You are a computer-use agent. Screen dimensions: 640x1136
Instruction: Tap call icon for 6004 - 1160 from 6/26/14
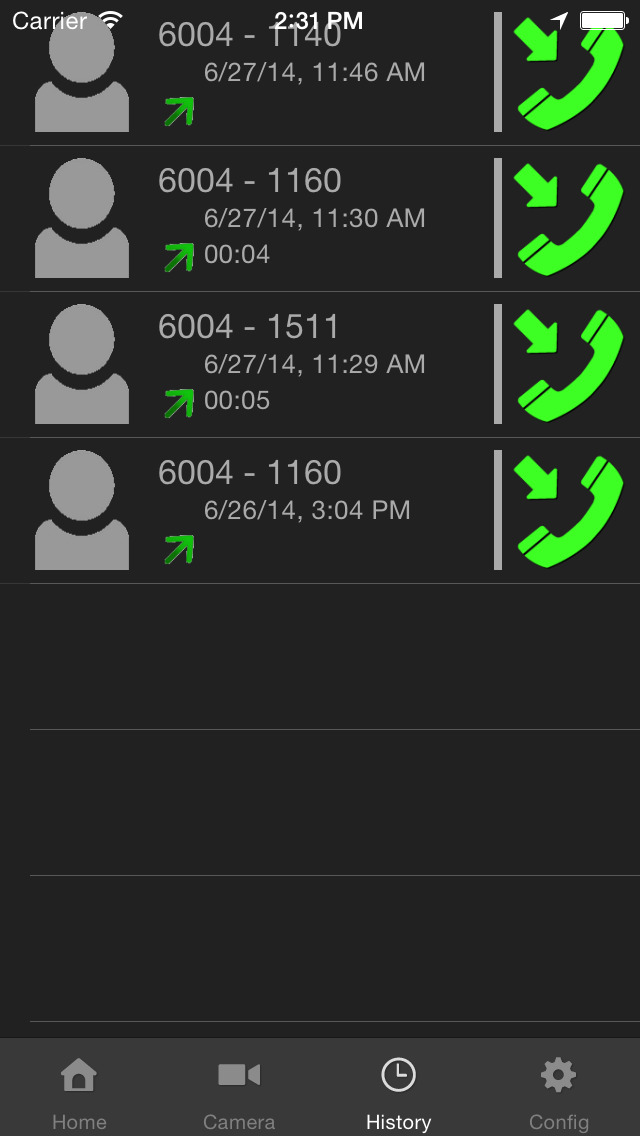pos(569,510)
